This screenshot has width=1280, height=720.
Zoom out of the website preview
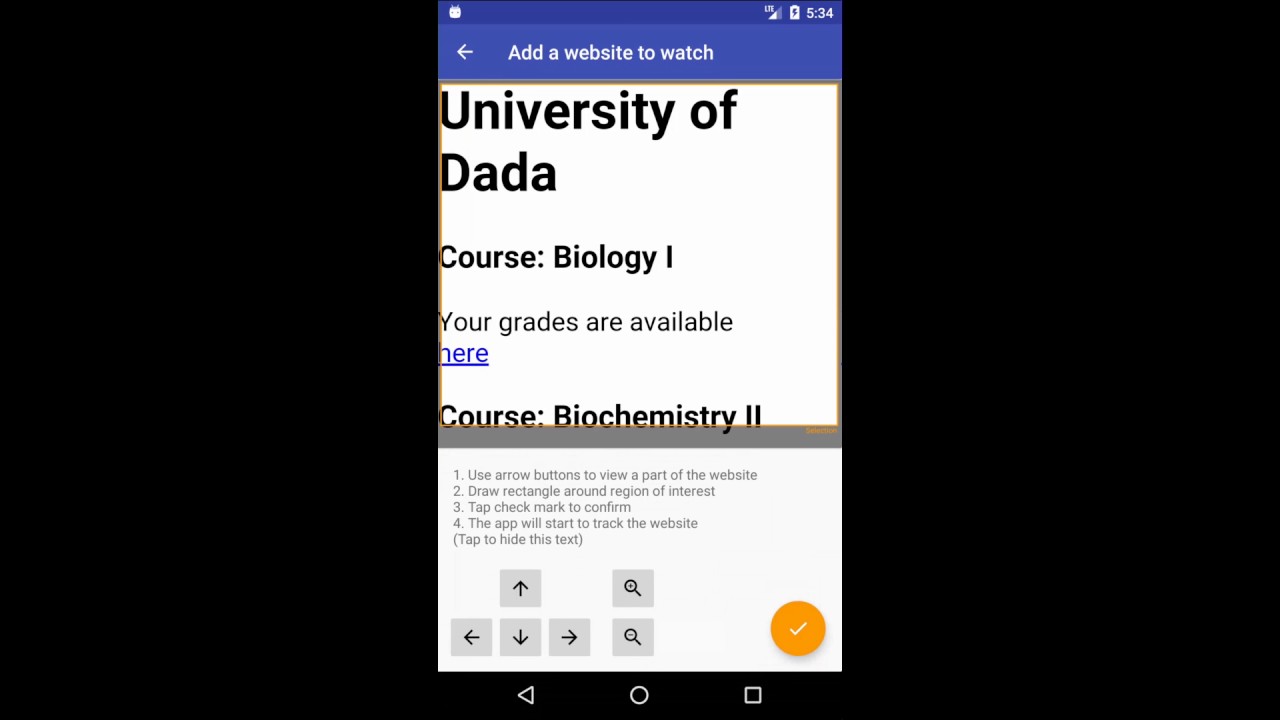632,637
